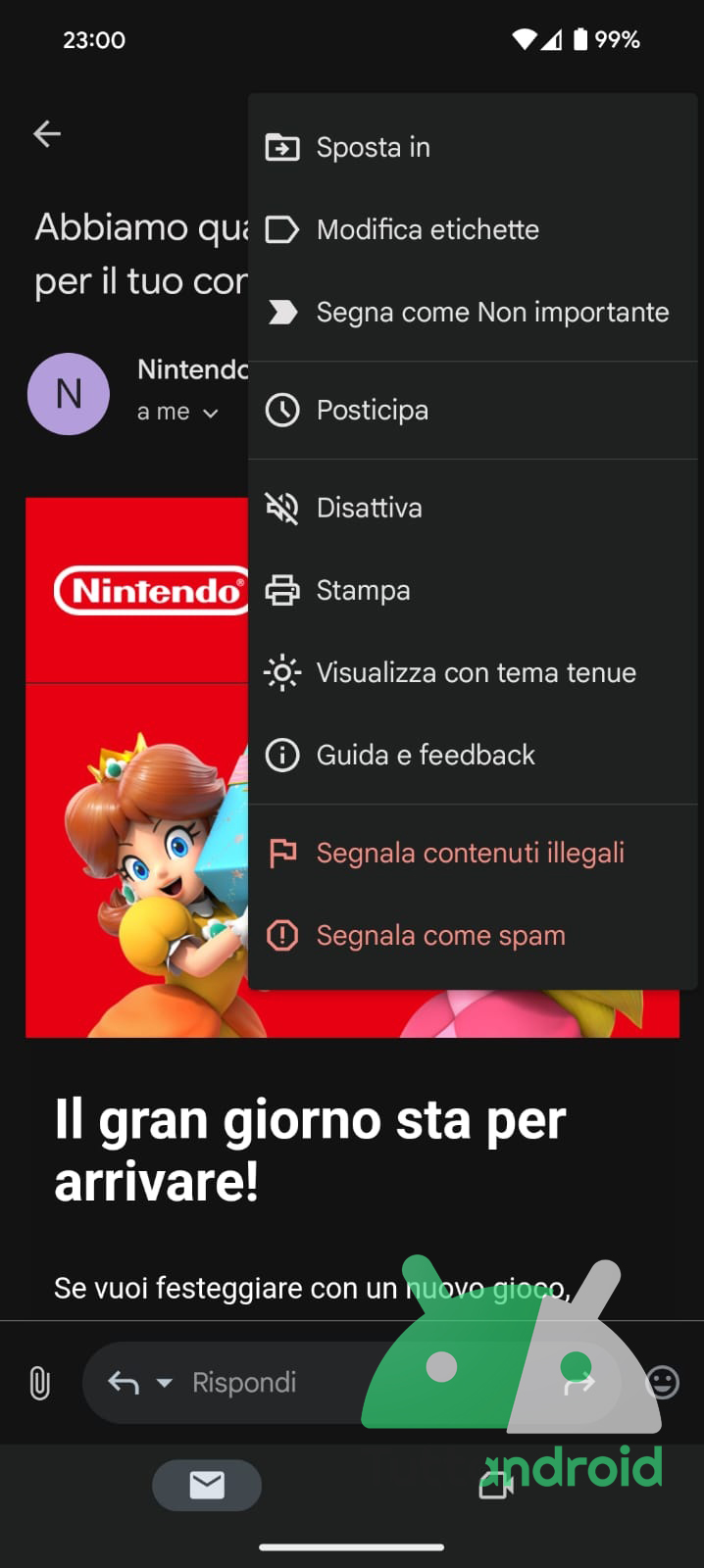The width and height of the screenshot is (704, 1568).
Task: Snooze email with 'Posticipa'
Action: (x=372, y=410)
